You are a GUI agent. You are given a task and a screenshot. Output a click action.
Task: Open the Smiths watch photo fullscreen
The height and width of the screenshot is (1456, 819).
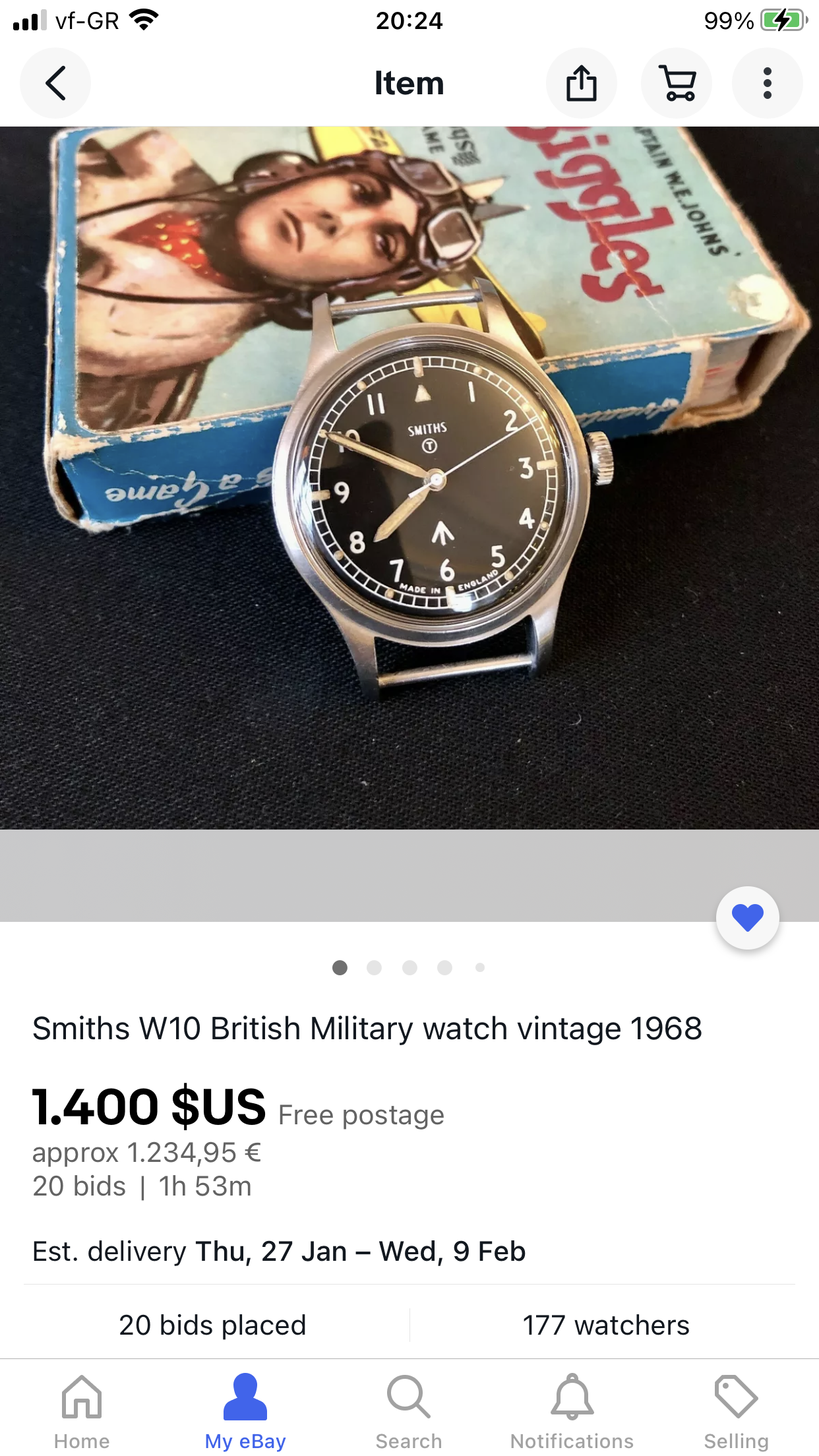(x=409, y=477)
